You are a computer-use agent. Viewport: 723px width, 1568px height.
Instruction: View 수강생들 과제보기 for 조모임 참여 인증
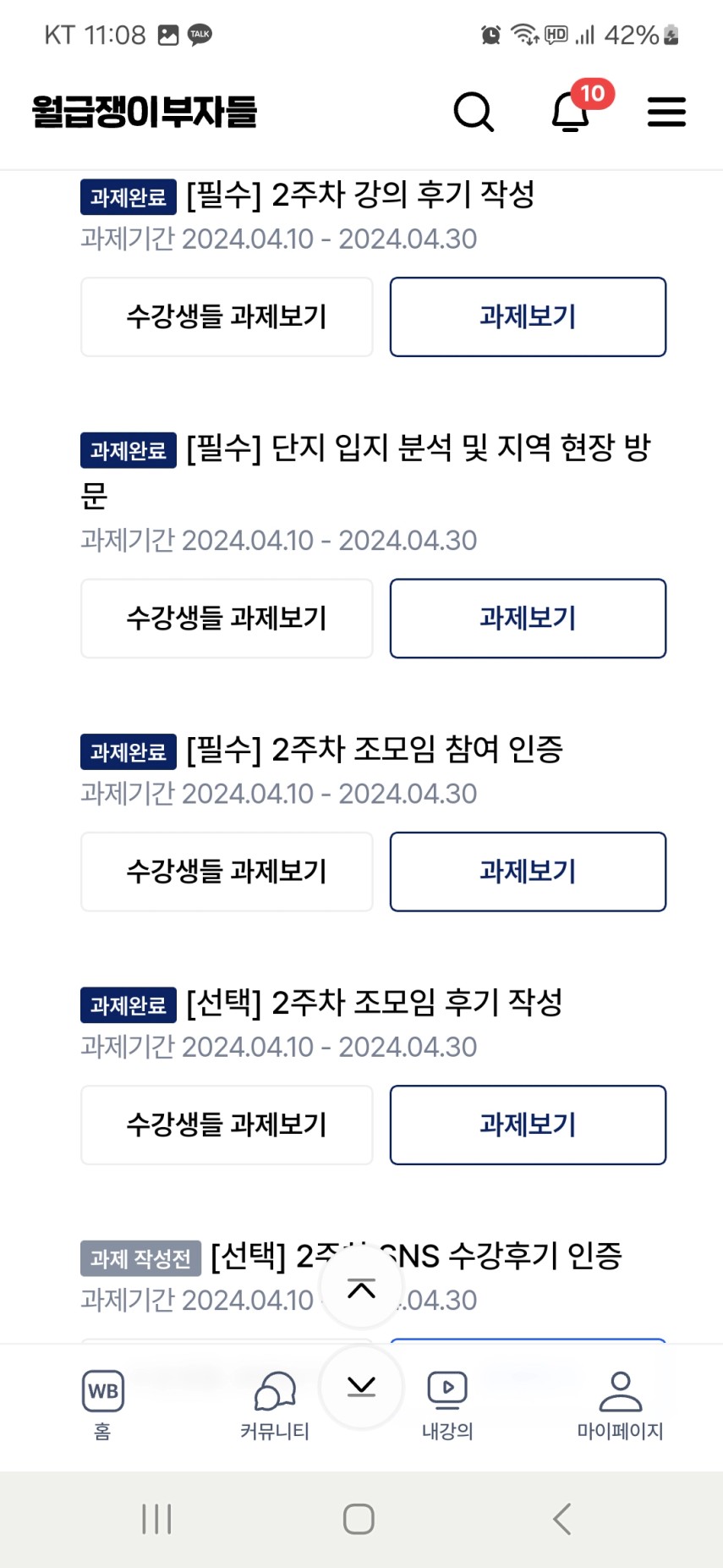point(227,872)
